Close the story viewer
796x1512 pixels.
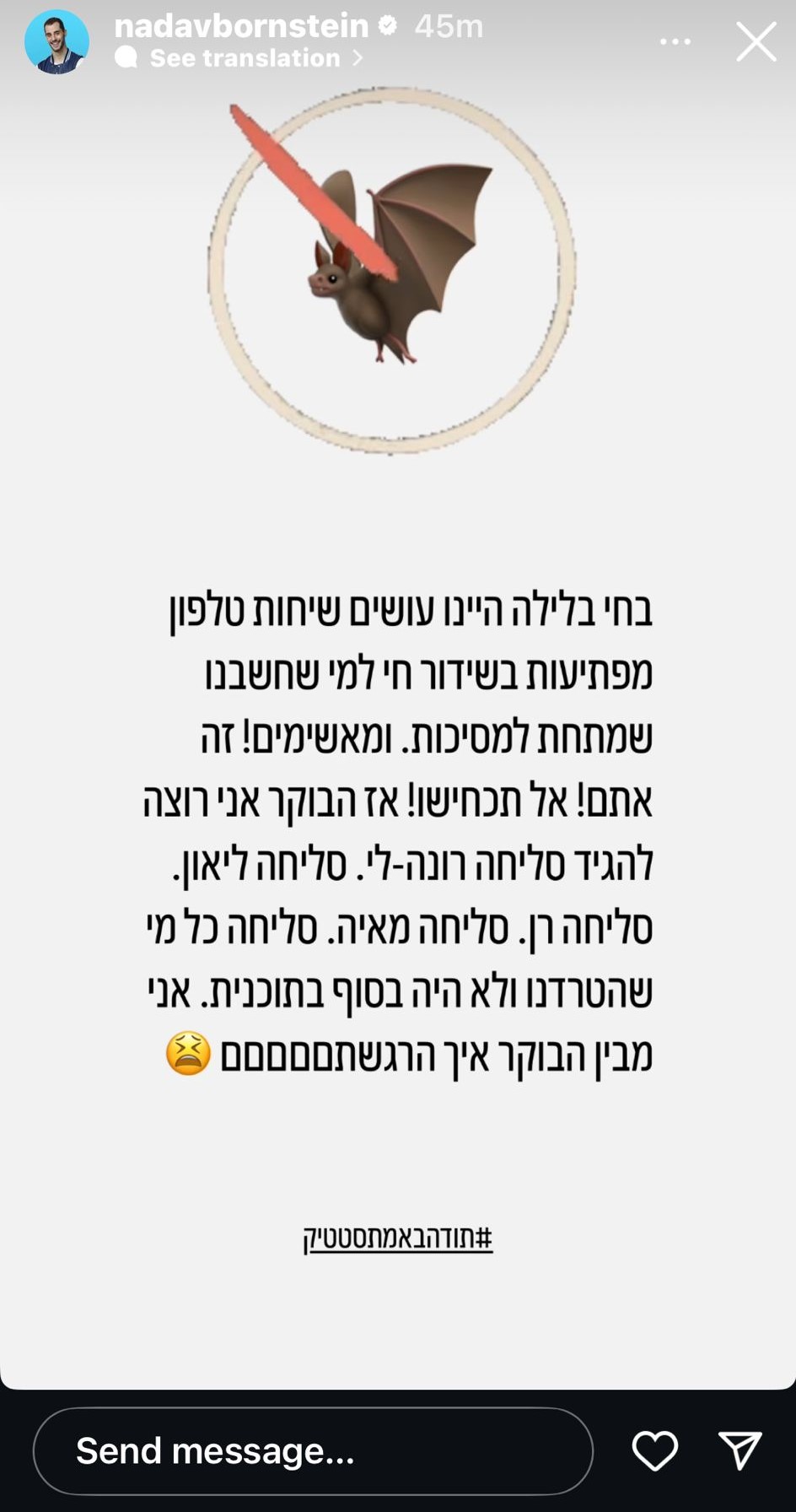(x=756, y=42)
